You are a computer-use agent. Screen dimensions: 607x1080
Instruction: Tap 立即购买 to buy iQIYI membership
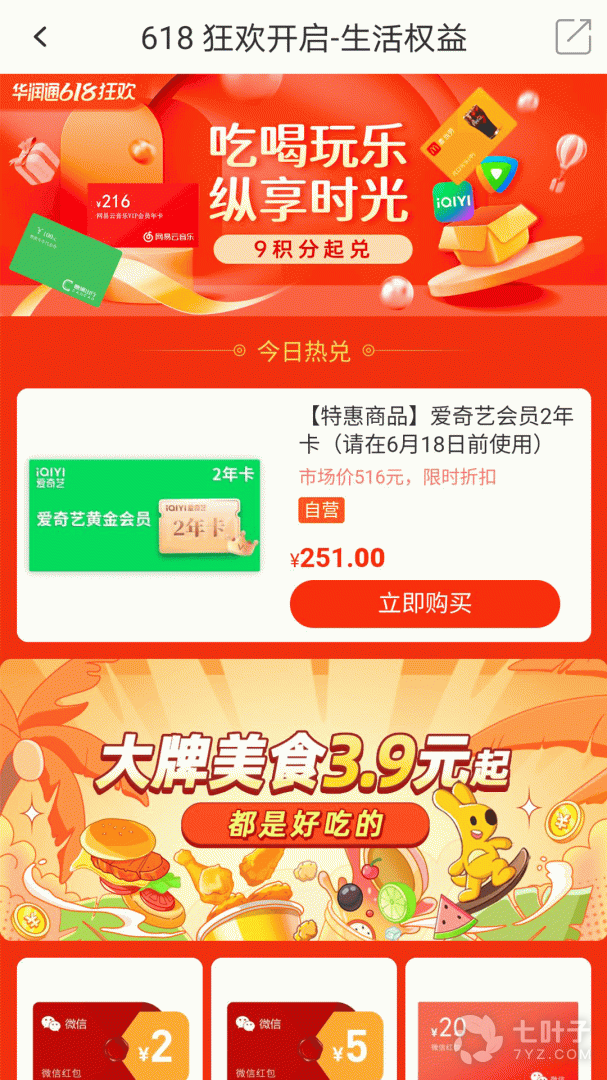pyautogui.click(x=424, y=604)
